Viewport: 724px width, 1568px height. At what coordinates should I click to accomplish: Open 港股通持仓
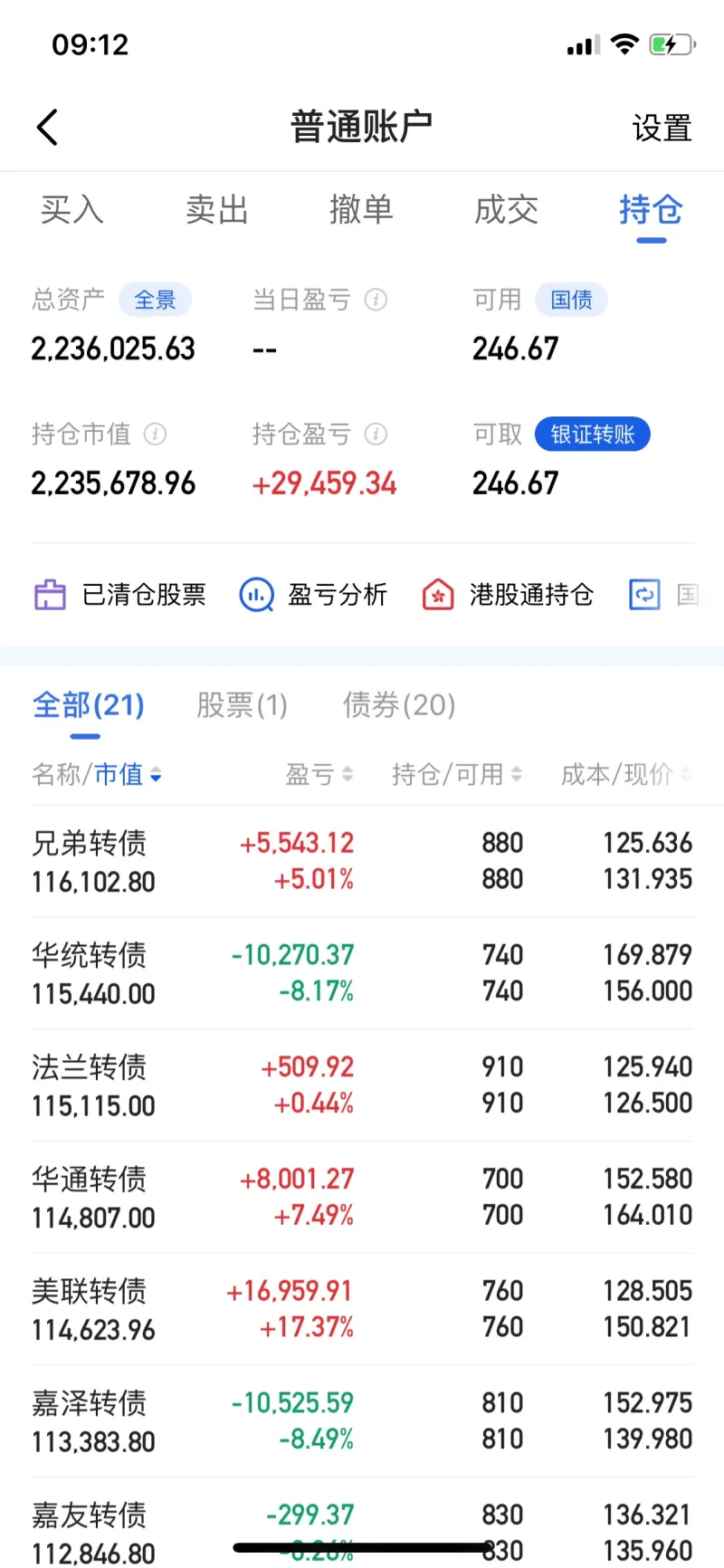pos(508,595)
